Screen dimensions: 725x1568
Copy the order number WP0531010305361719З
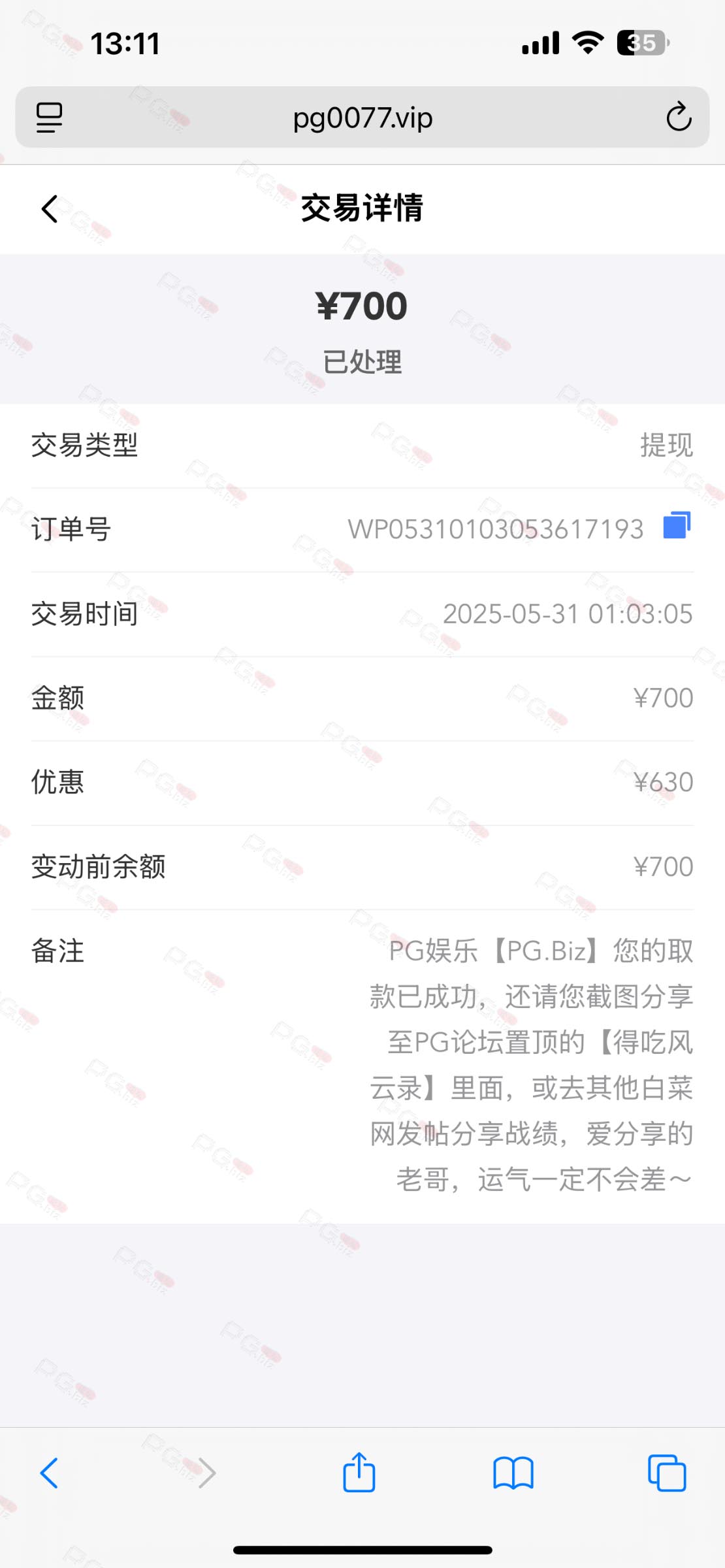[677, 525]
